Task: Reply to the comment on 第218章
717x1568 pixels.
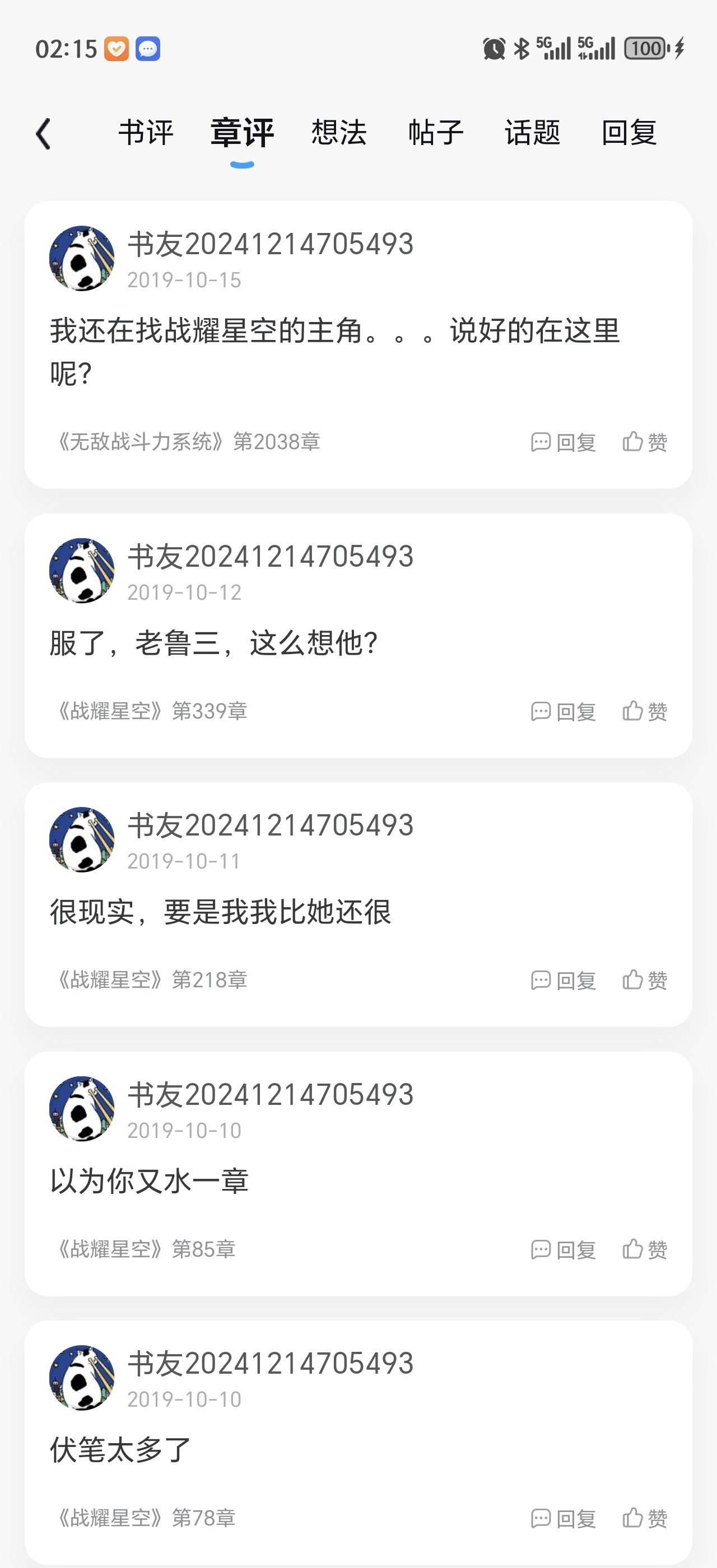Action: (x=563, y=980)
